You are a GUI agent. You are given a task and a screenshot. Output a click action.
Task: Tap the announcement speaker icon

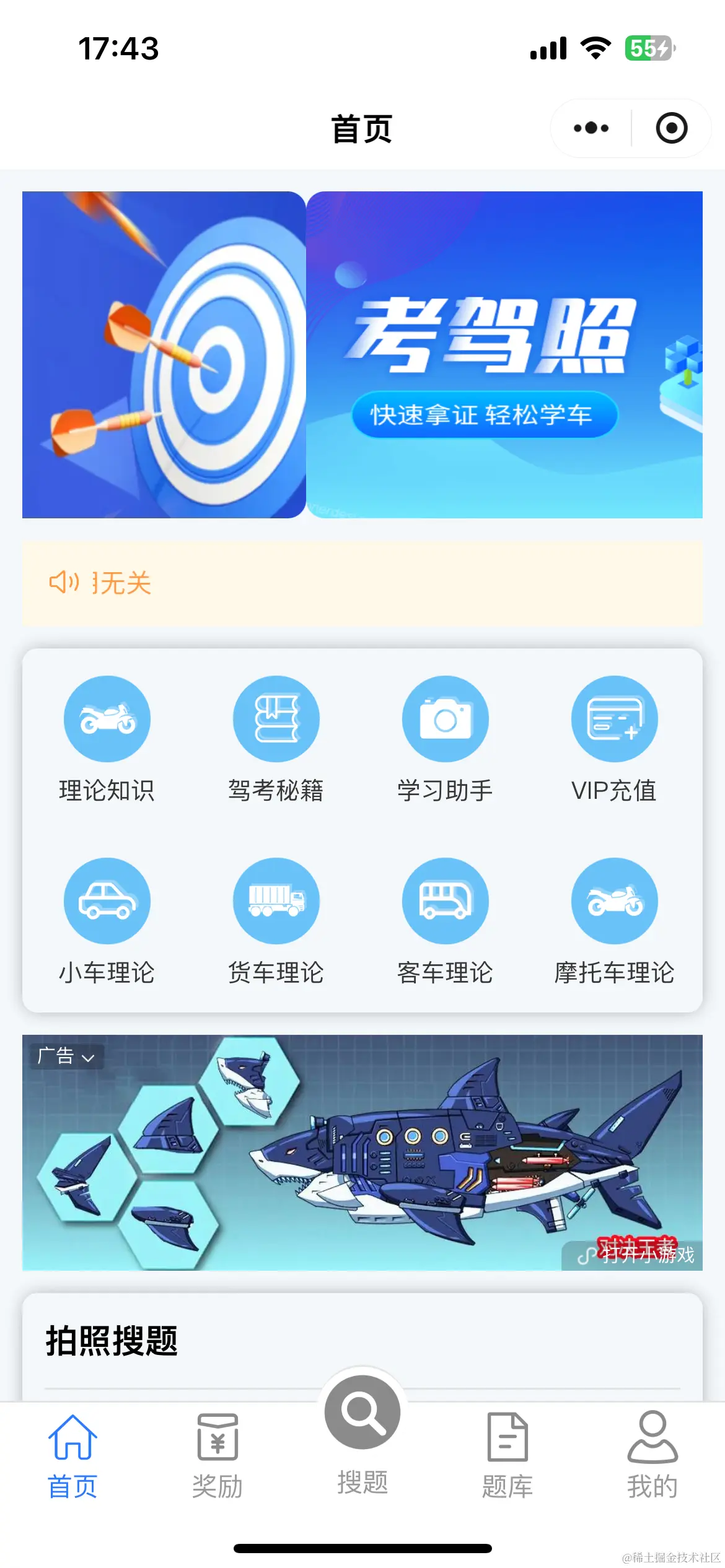[x=65, y=581]
